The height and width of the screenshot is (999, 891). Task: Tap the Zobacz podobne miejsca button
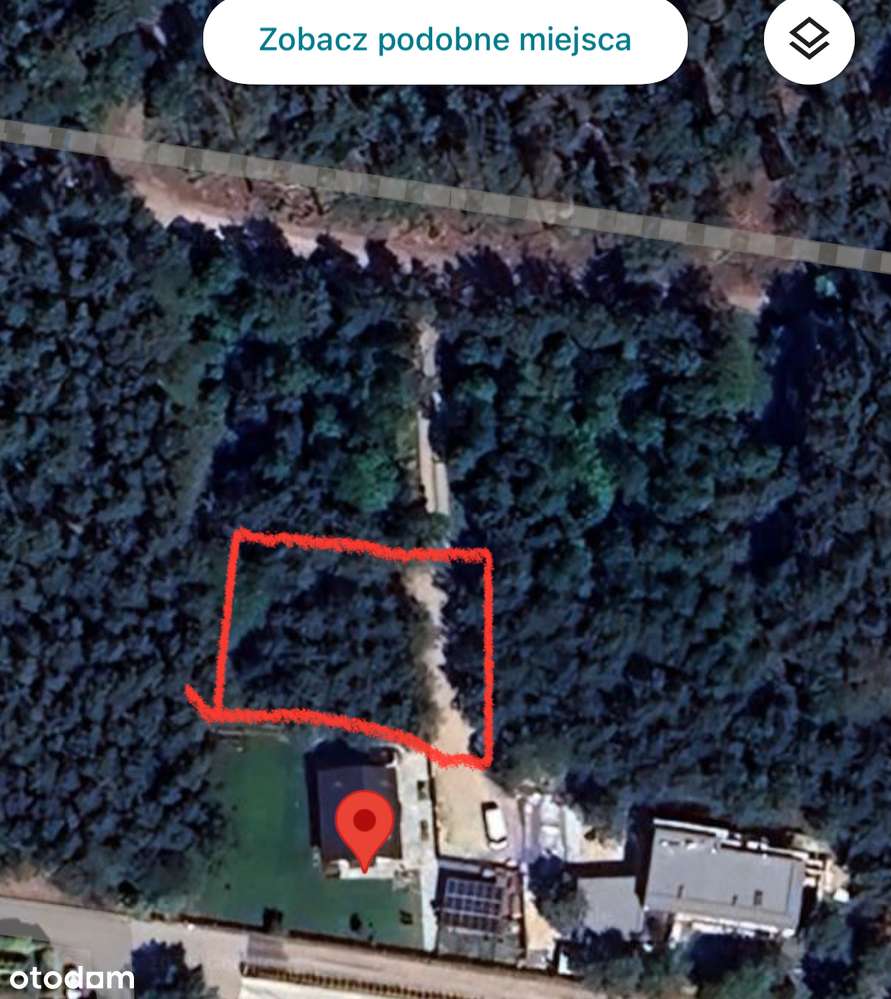coord(445,40)
